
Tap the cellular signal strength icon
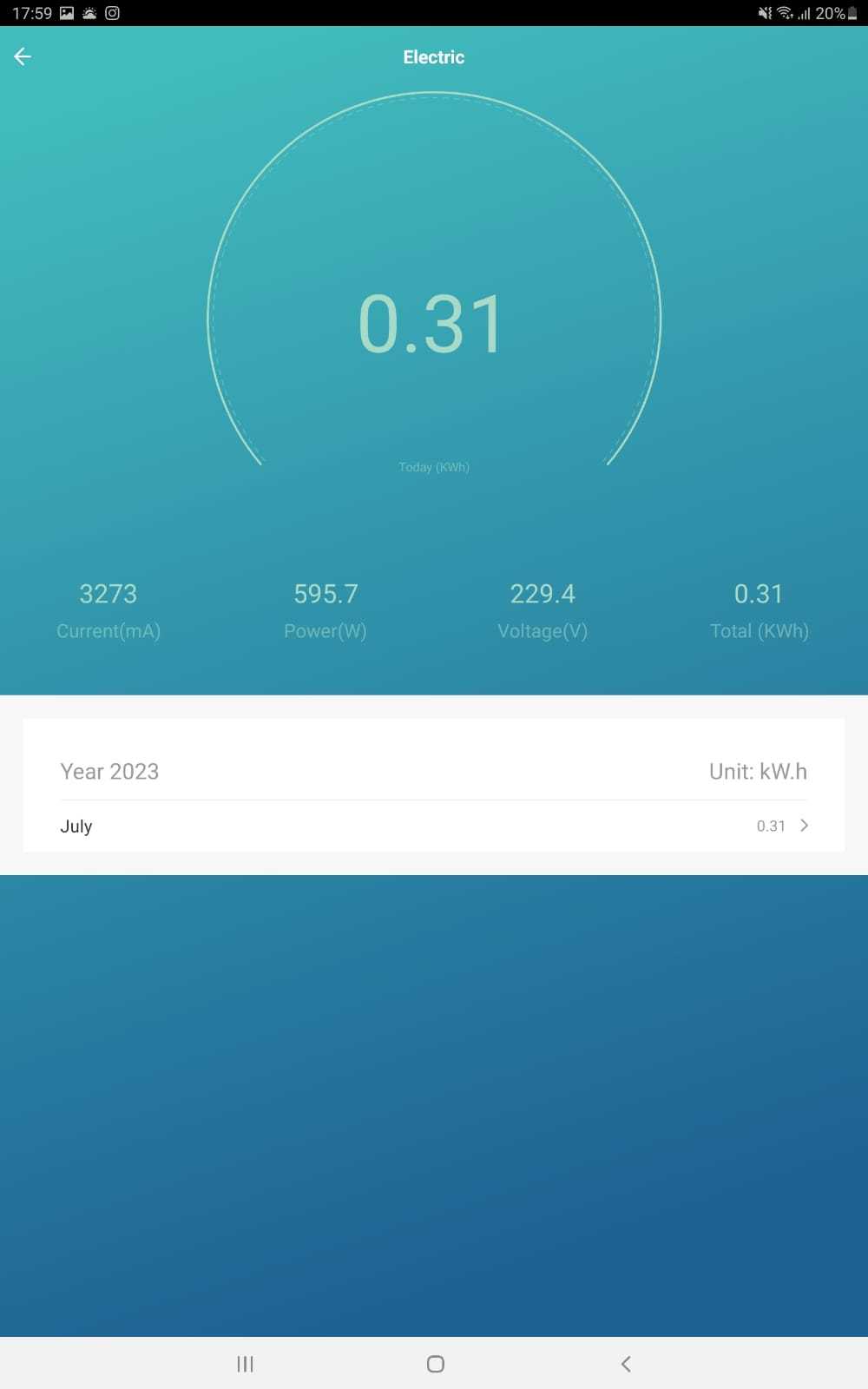pos(806,13)
